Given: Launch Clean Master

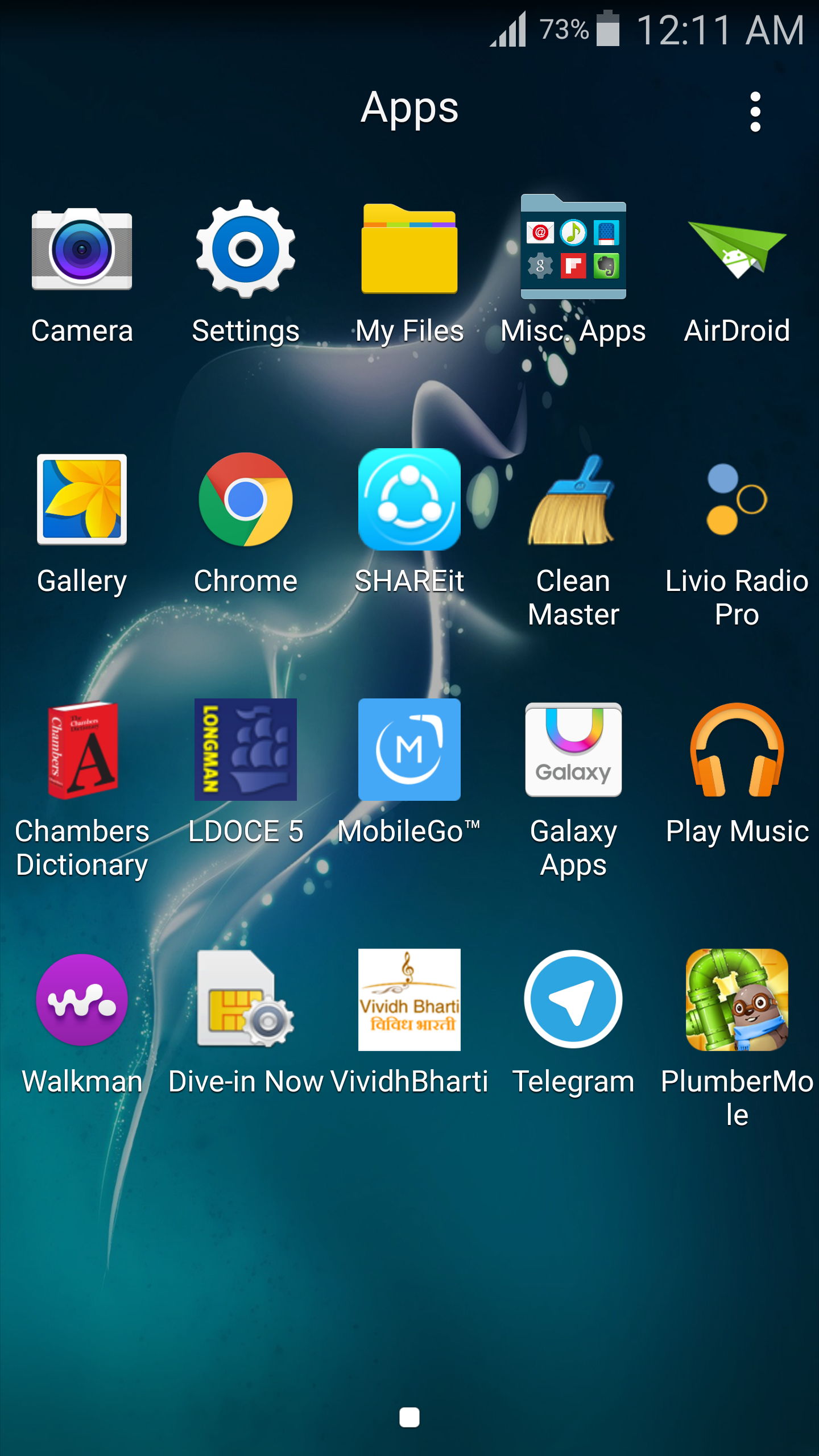Looking at the screenshot, I should [x=573, y=499].
